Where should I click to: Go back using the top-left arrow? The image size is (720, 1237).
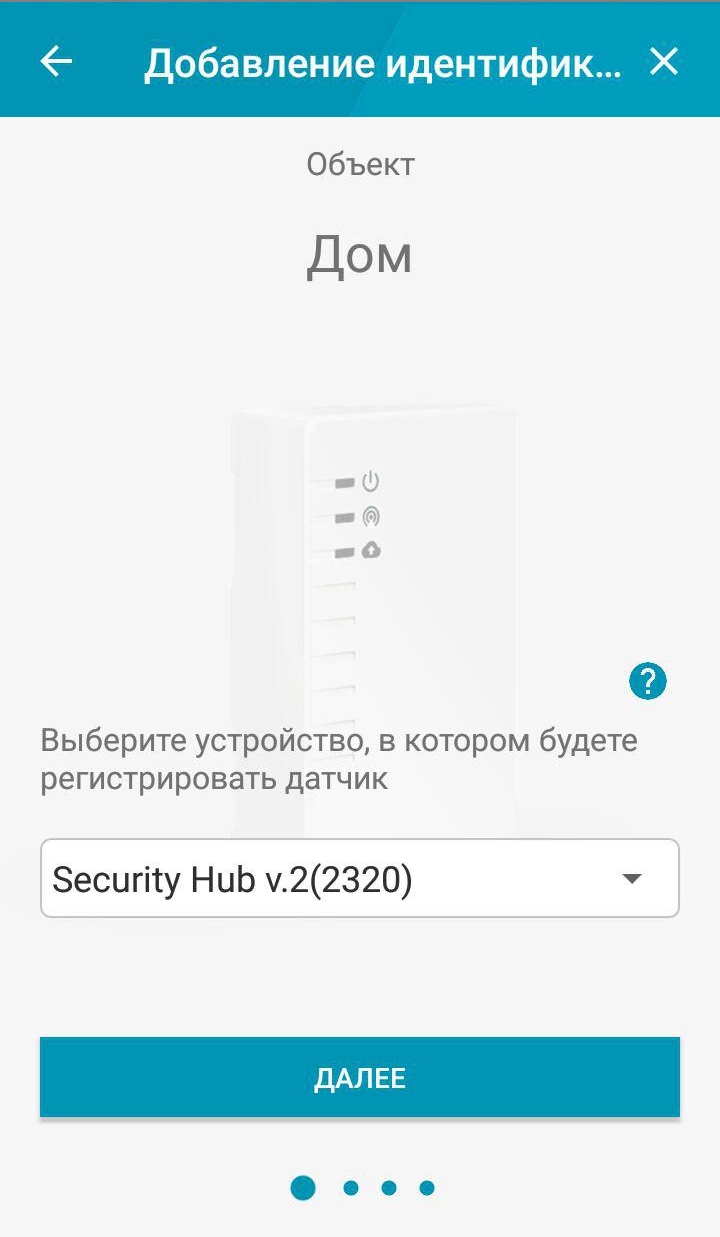56,62
